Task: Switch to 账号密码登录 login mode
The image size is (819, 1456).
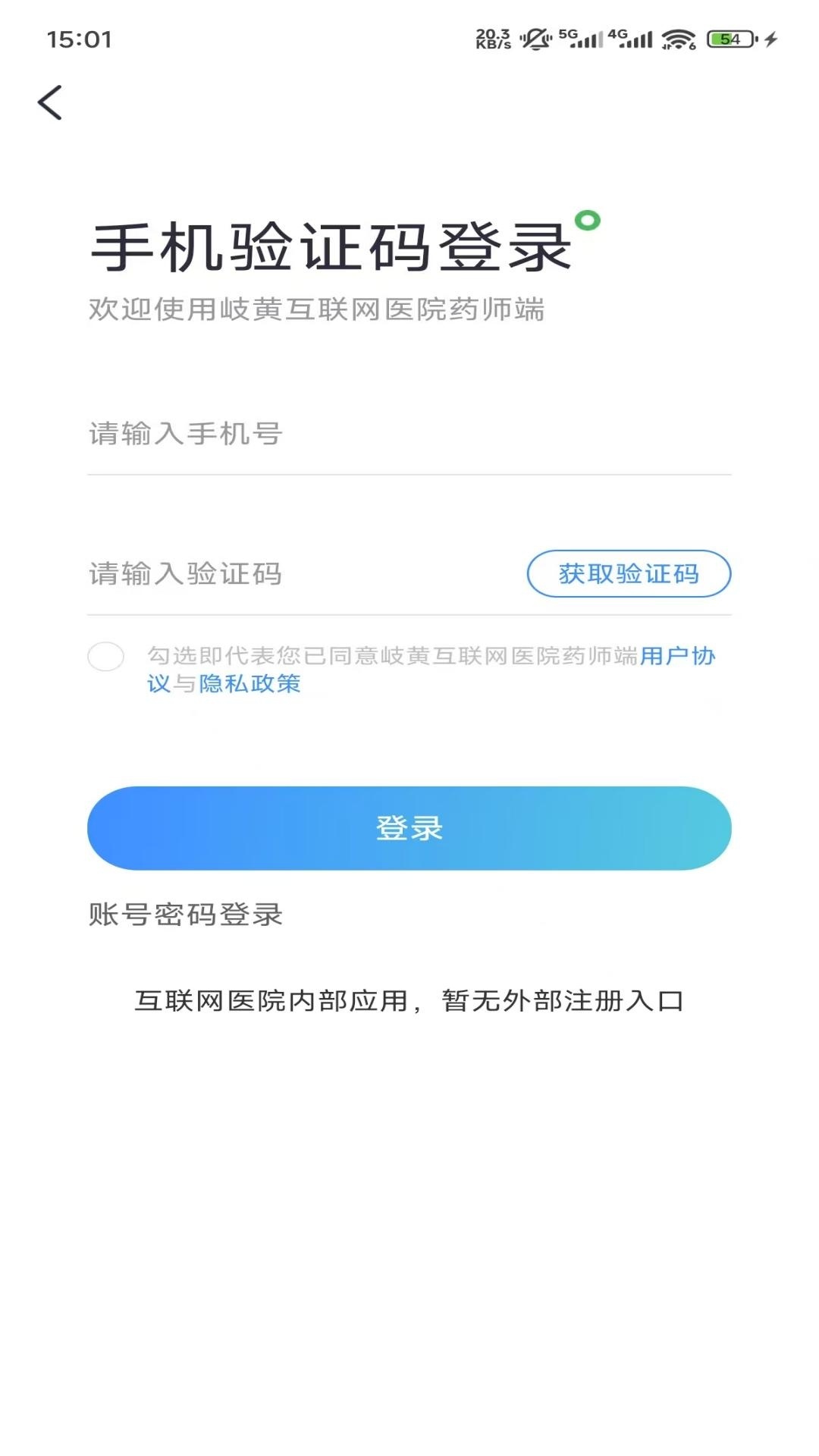Action: tap(184, 915)
